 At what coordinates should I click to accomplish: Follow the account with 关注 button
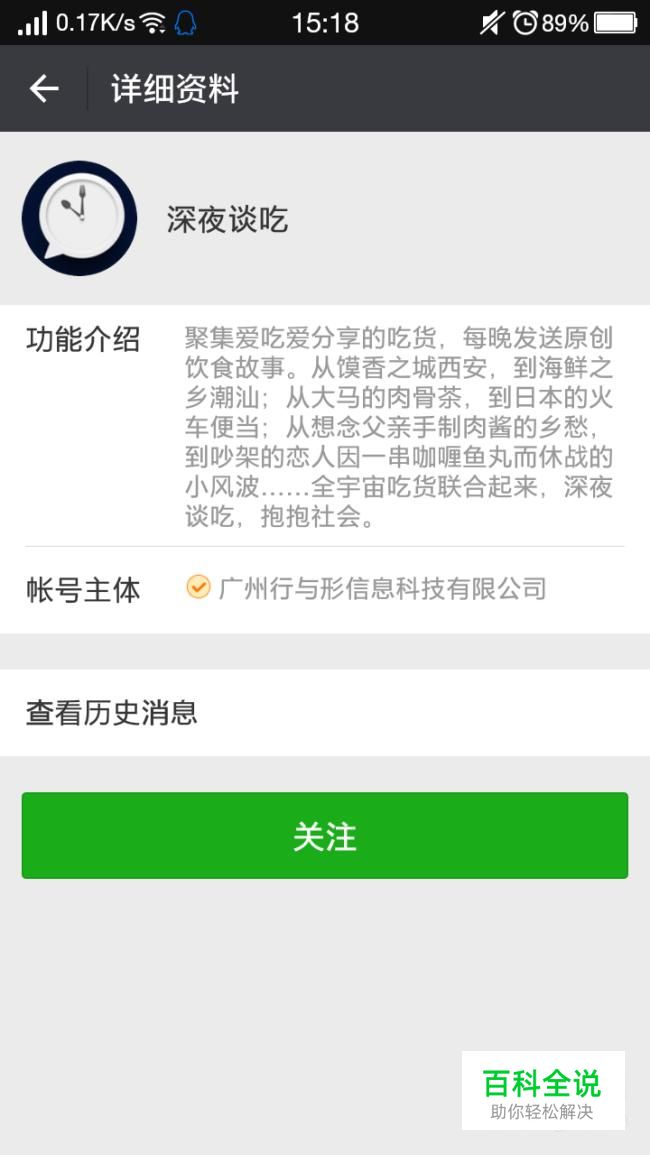click(x=325, y=835)
